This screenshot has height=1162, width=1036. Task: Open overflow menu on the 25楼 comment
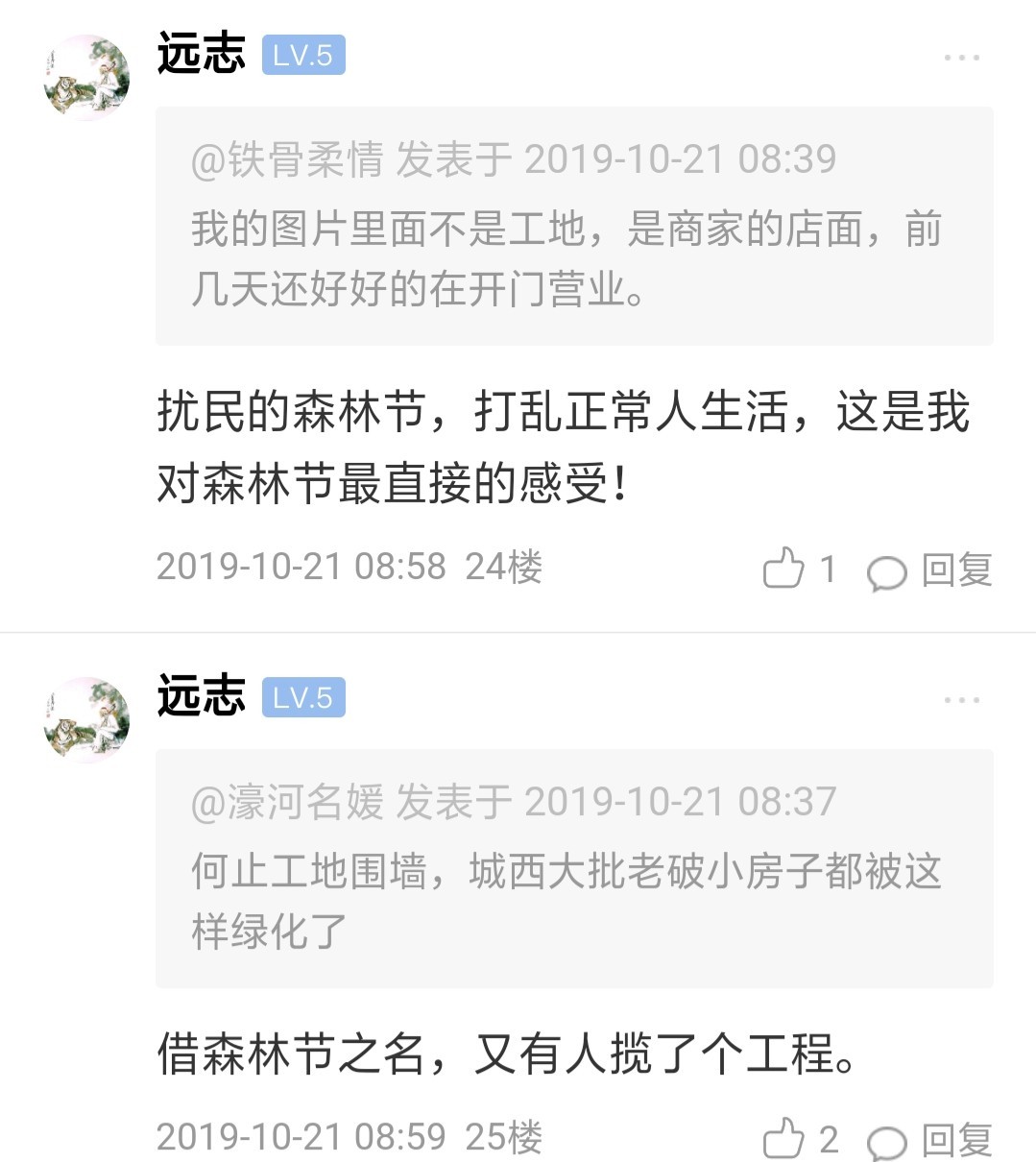pos(961,700)
